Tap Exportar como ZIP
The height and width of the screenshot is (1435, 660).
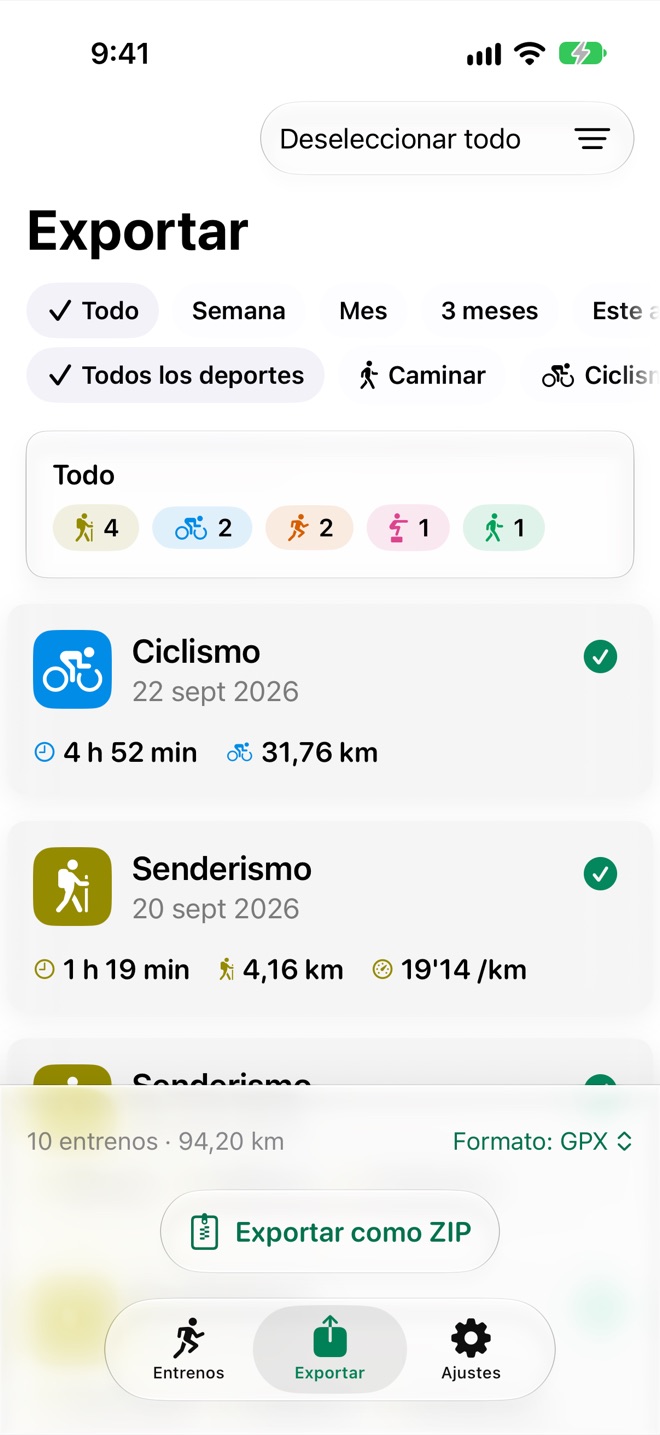(330, 1232)
